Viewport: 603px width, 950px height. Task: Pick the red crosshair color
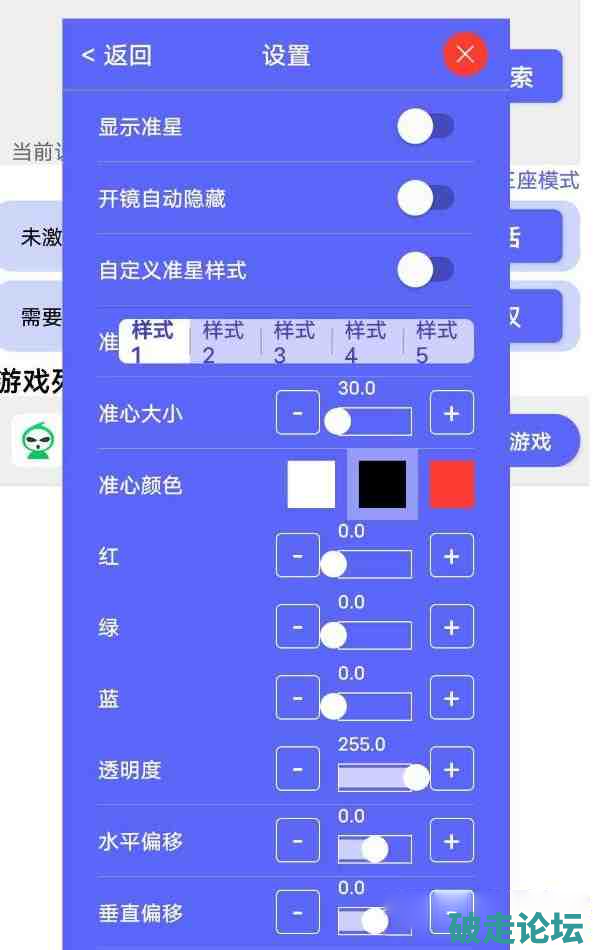pos(452,485)
